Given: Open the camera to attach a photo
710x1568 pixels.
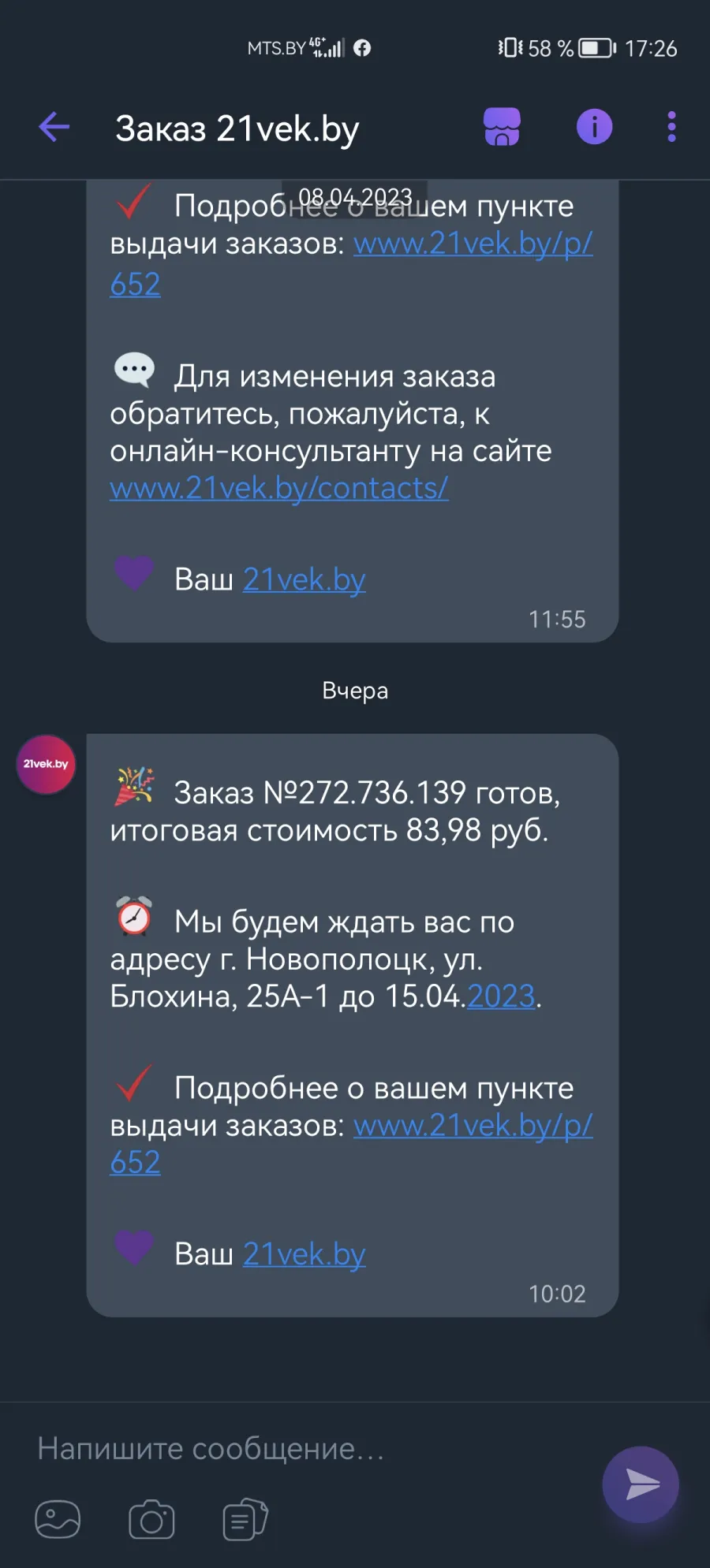Looking at the screenshot, I should (x=151, y=1519).
